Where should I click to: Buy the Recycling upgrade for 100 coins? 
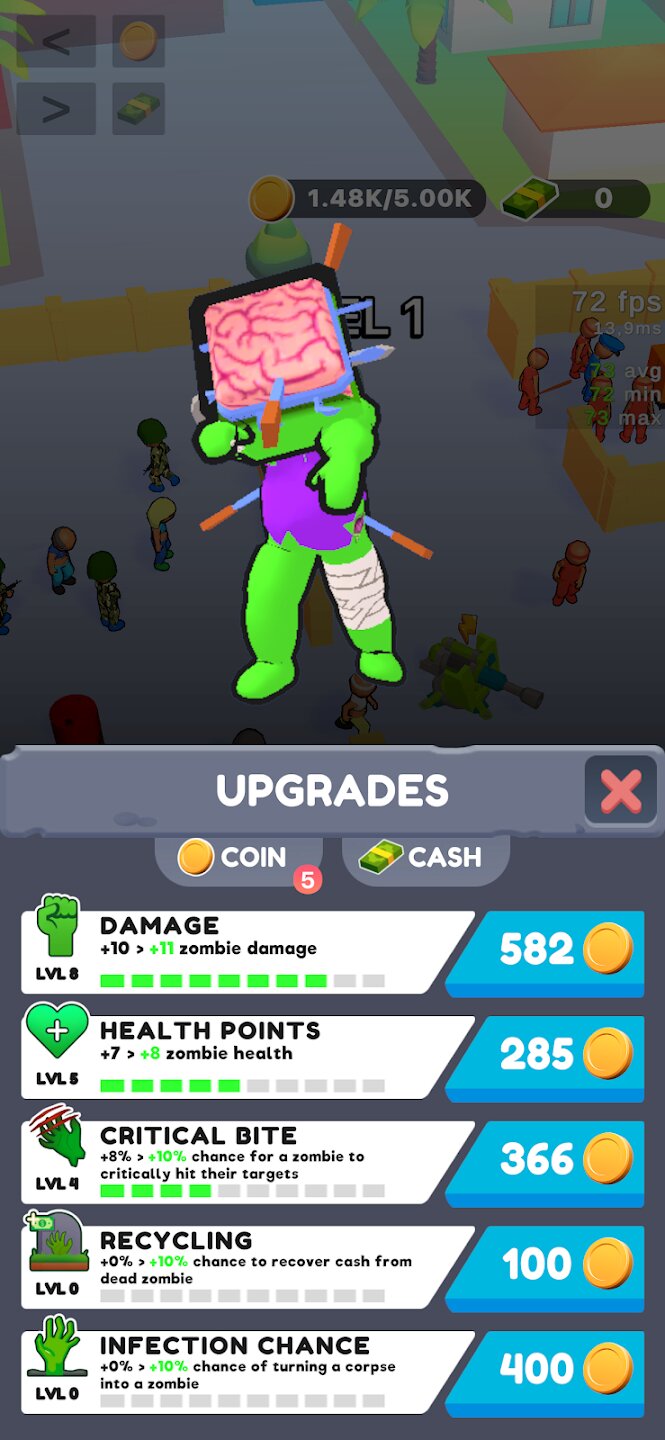(546, 1265)
